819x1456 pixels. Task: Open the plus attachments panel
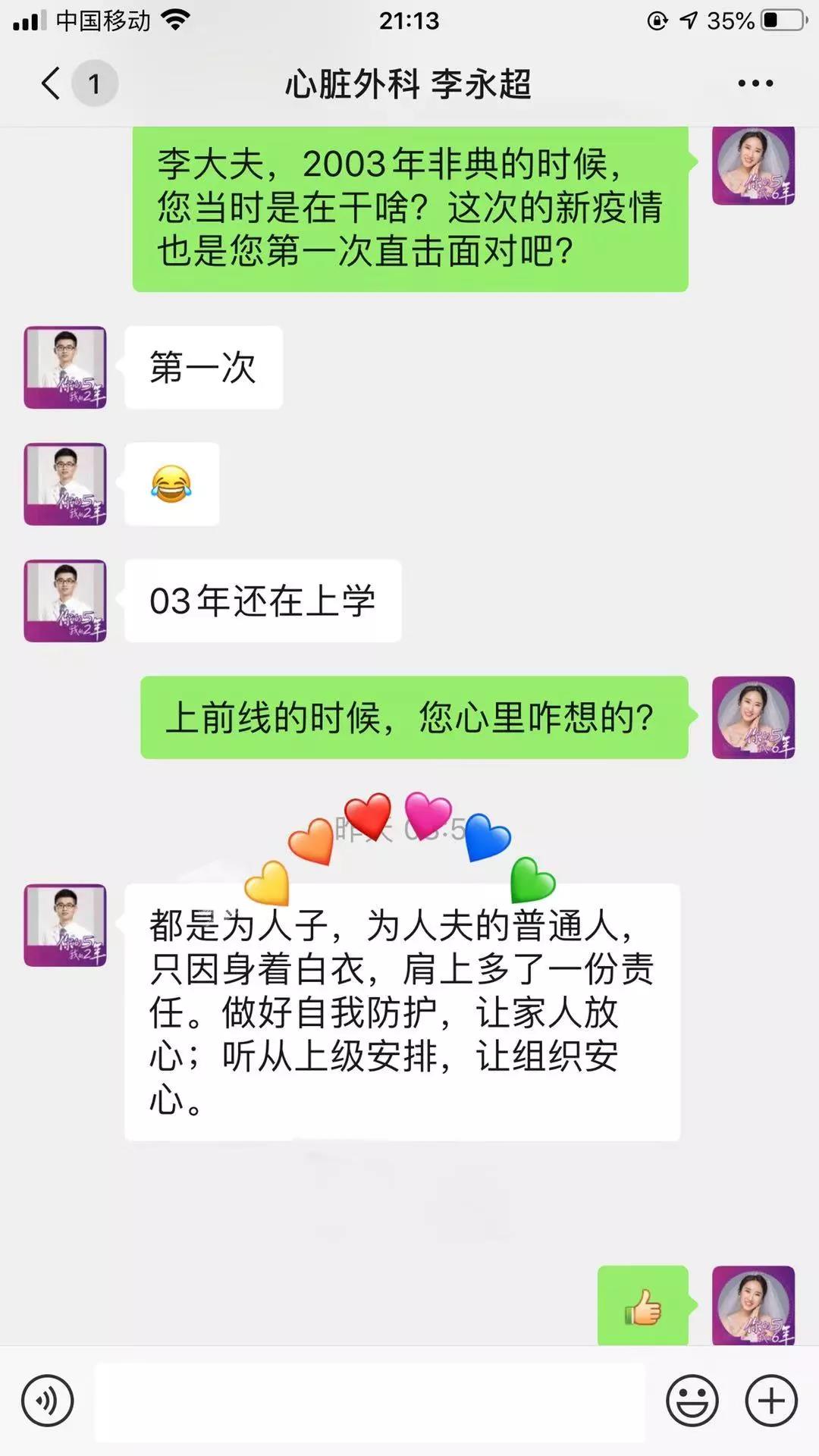pos(771,1400)
